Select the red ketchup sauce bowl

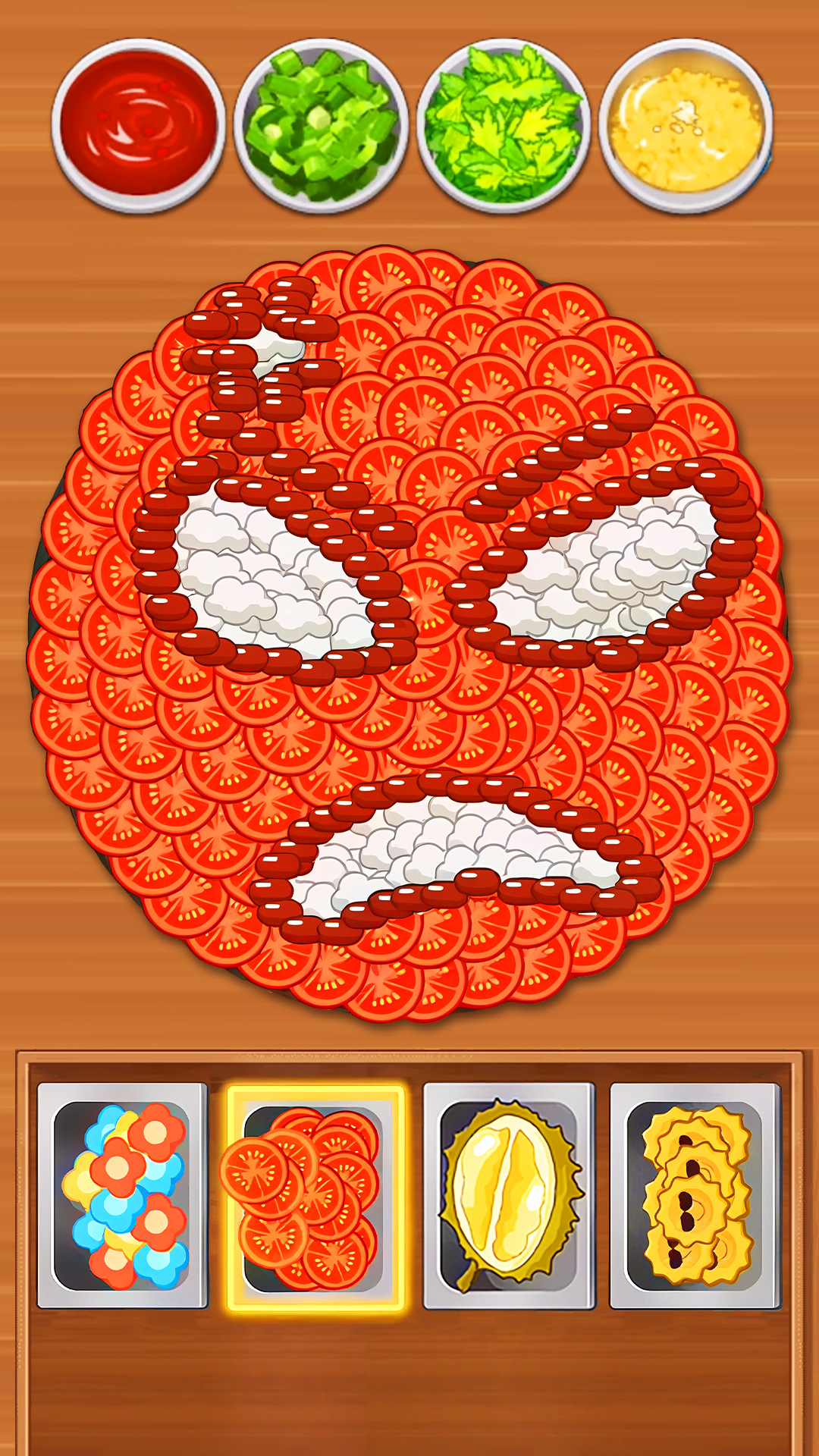pyautogui.click(x=139, y=125)
